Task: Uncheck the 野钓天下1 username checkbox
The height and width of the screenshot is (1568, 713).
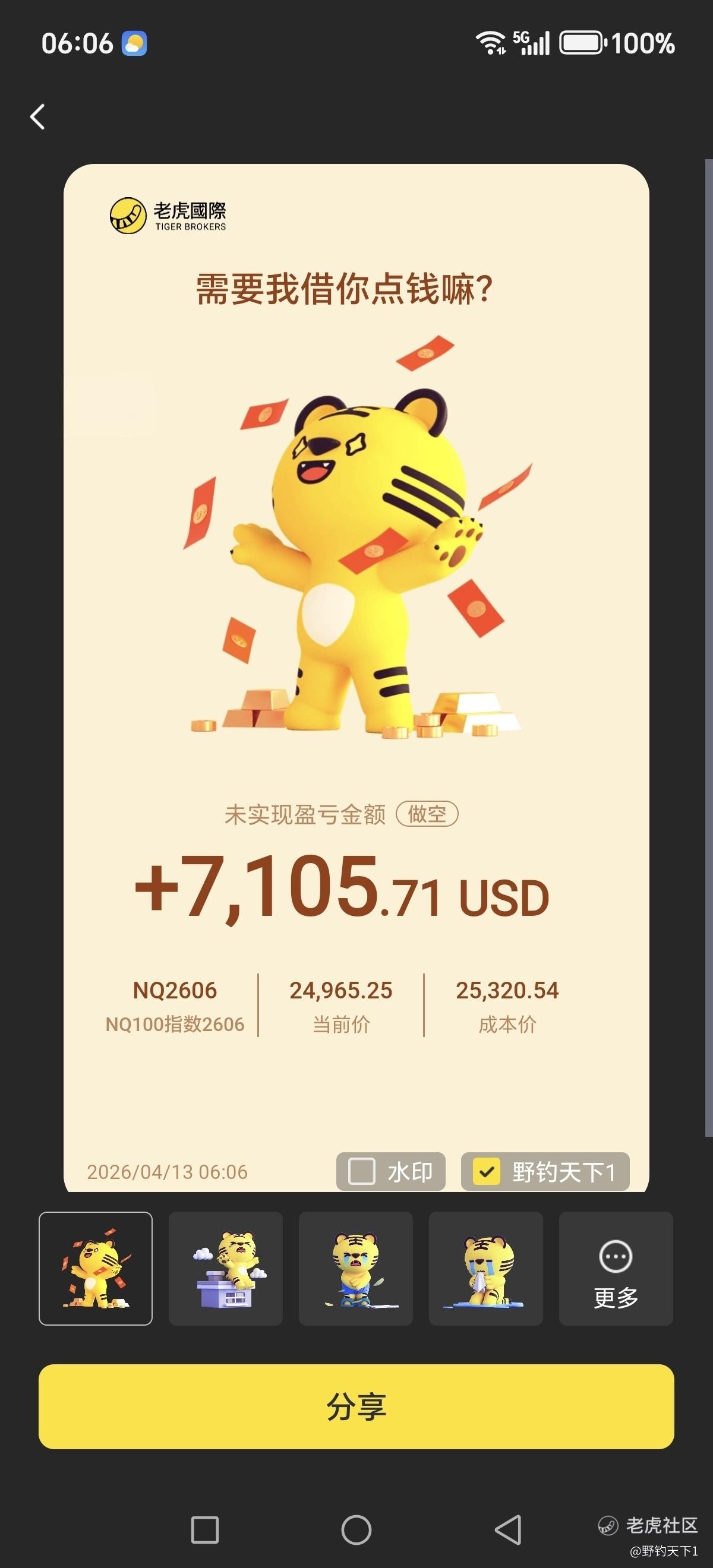Action: [487, 1171]
